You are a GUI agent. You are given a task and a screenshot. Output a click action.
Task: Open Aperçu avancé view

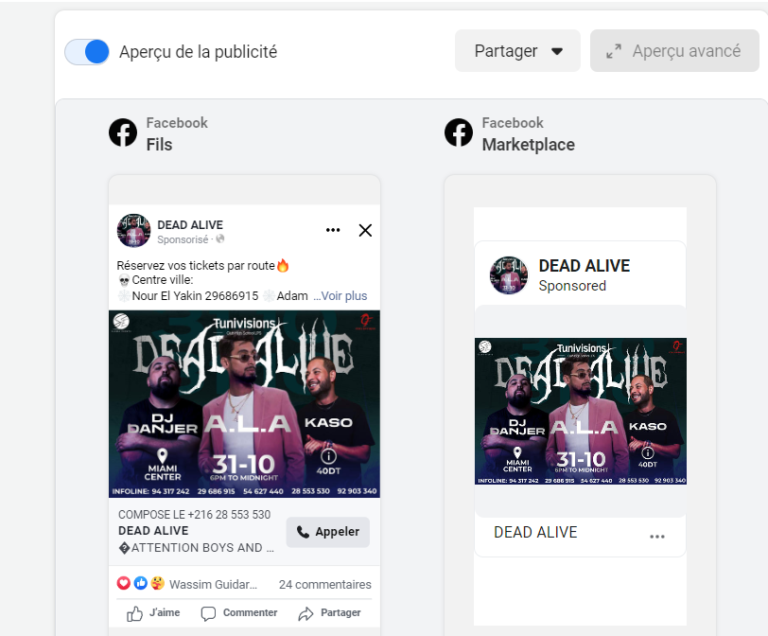point(674,51)
